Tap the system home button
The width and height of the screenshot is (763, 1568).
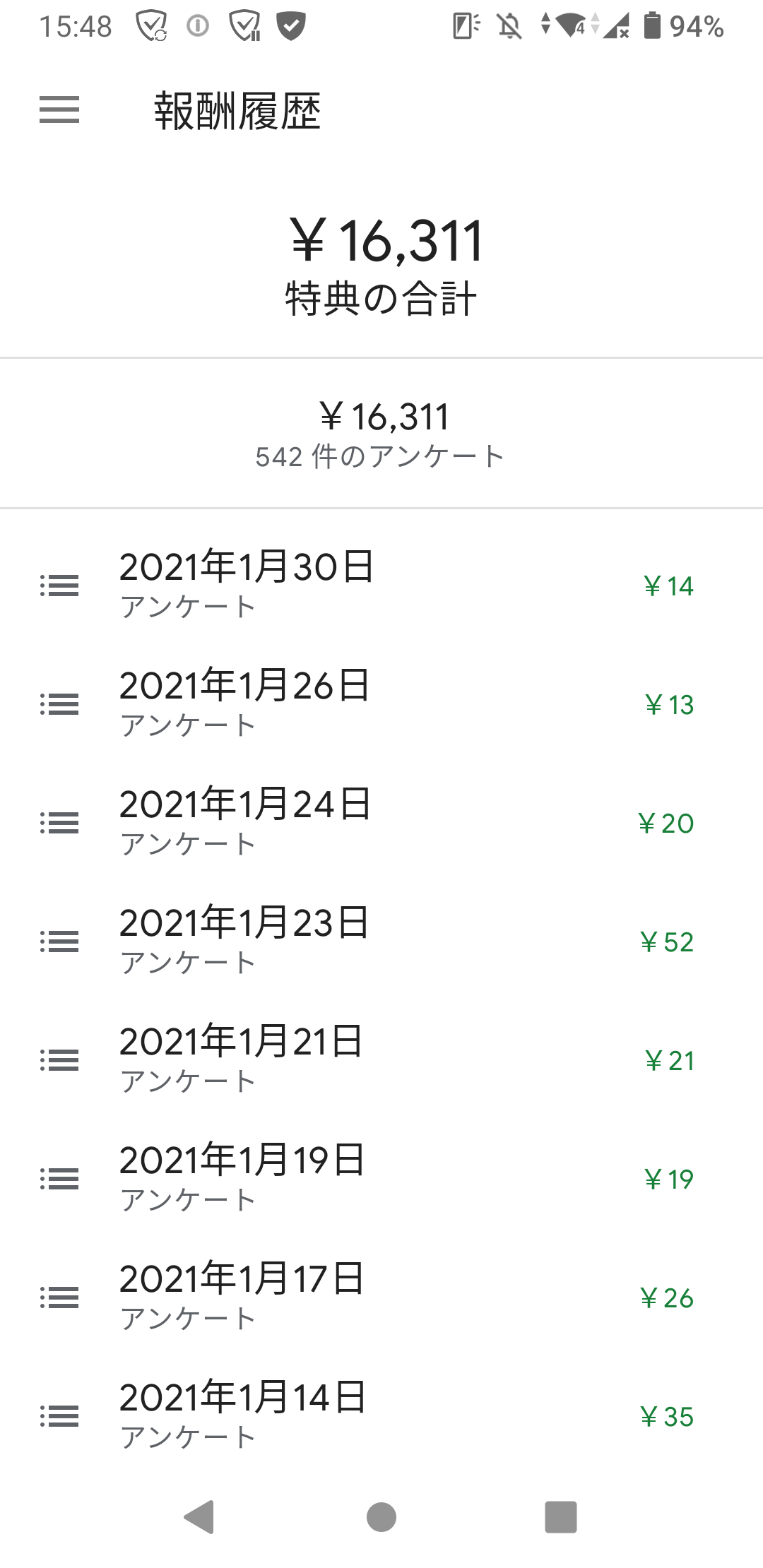click(381, 1516)
